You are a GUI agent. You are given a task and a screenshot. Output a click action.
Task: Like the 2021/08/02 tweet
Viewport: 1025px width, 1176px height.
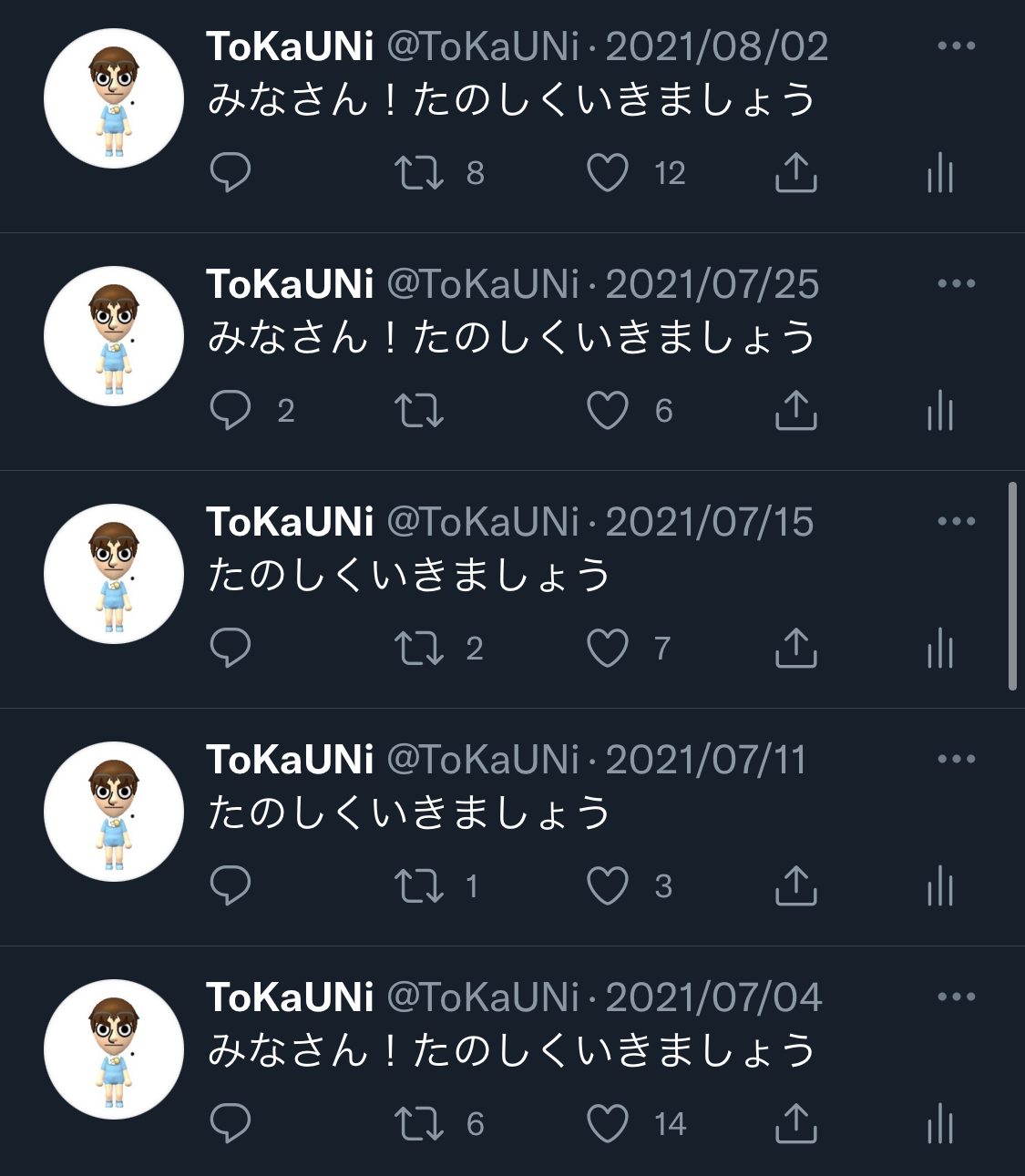point(608,173)
